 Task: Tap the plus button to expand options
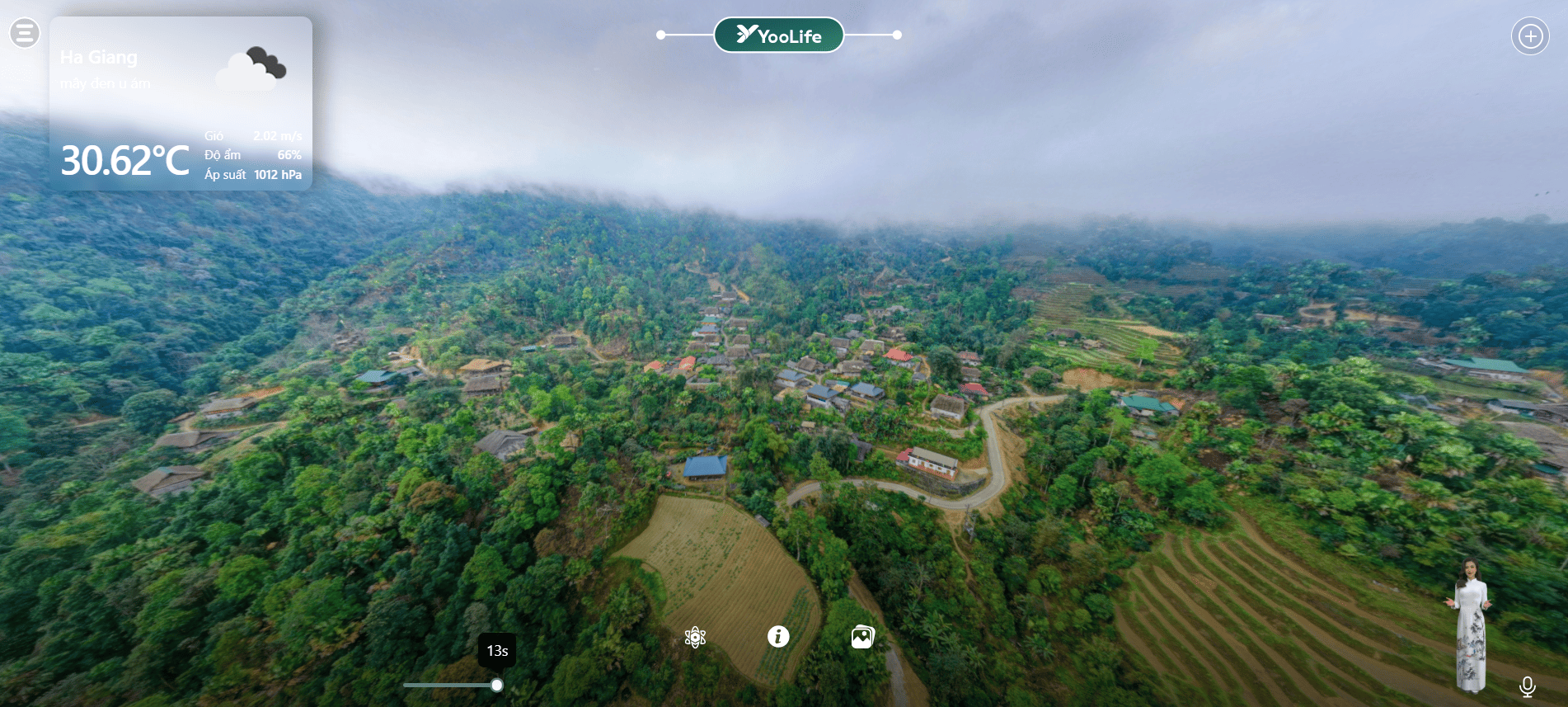(1530, 36)
